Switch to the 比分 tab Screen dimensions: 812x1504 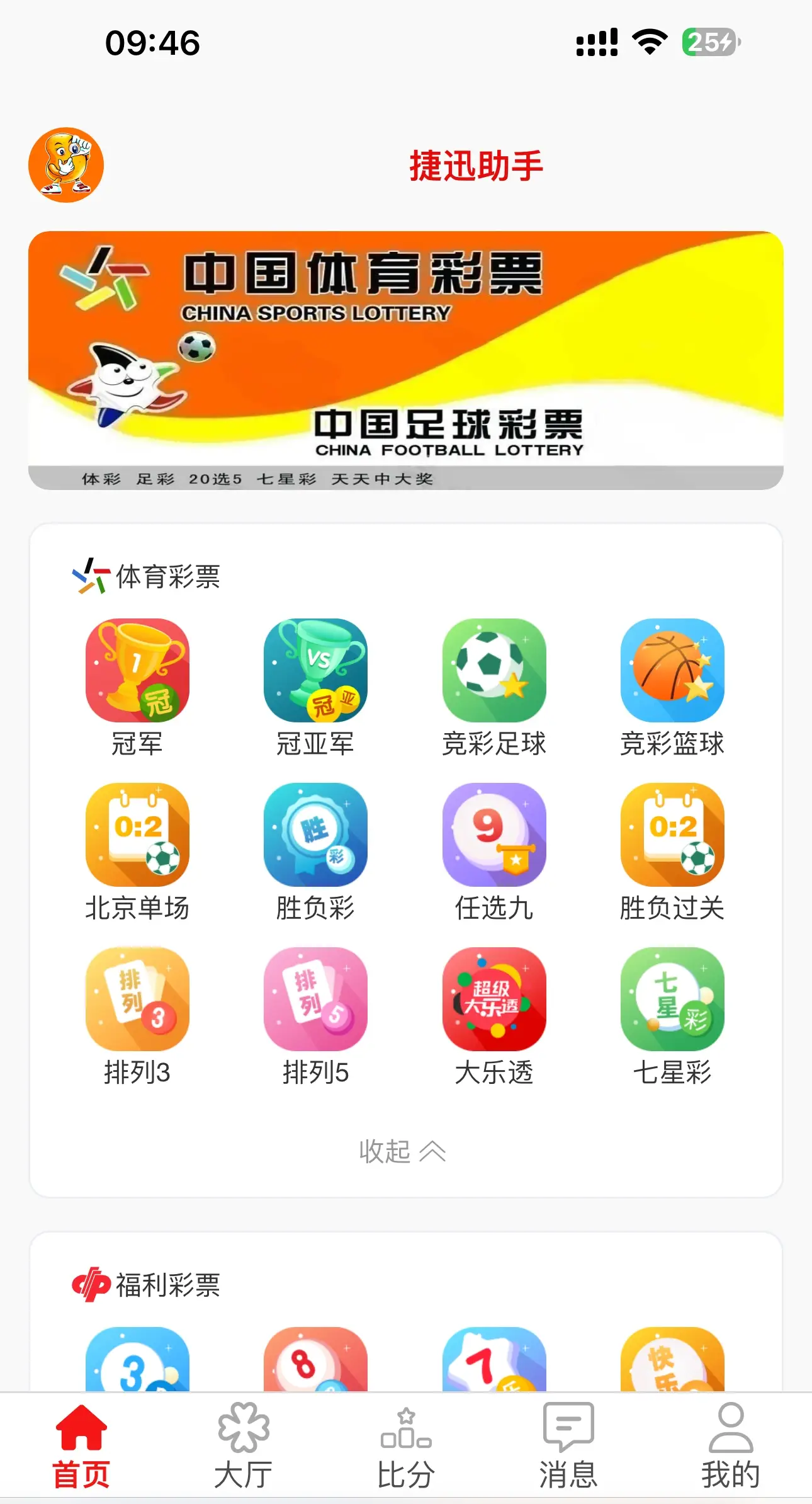pyautogui.click(x=406, y=1446)
